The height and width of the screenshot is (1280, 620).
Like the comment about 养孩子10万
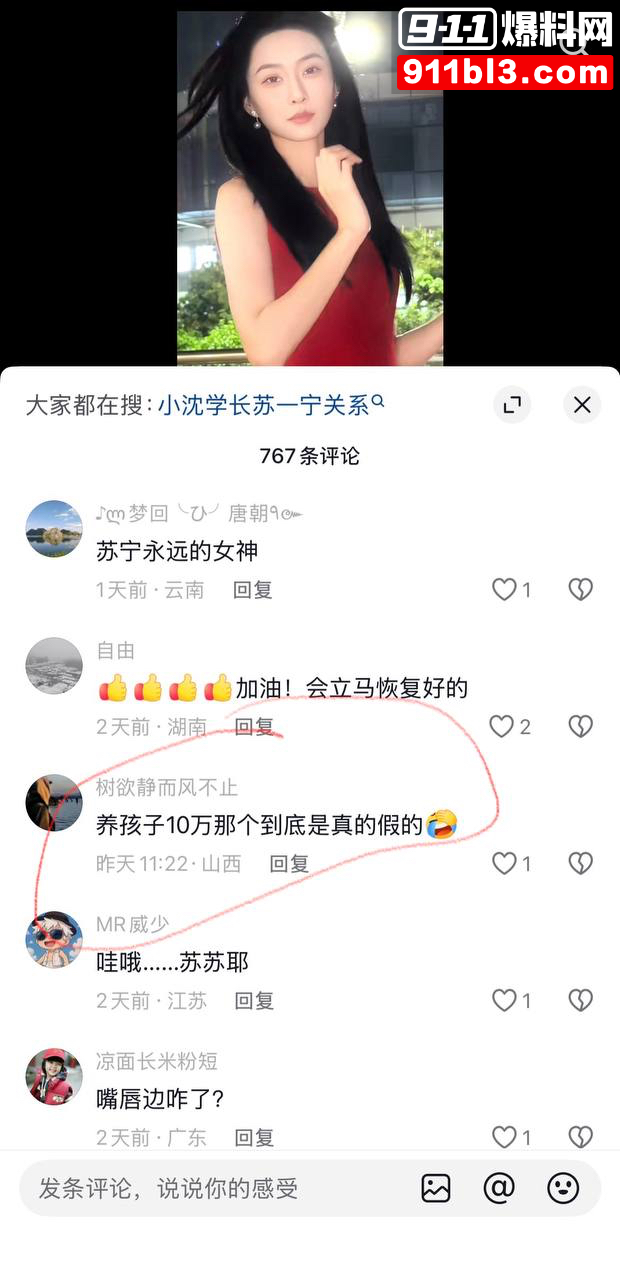click(504, 864)
